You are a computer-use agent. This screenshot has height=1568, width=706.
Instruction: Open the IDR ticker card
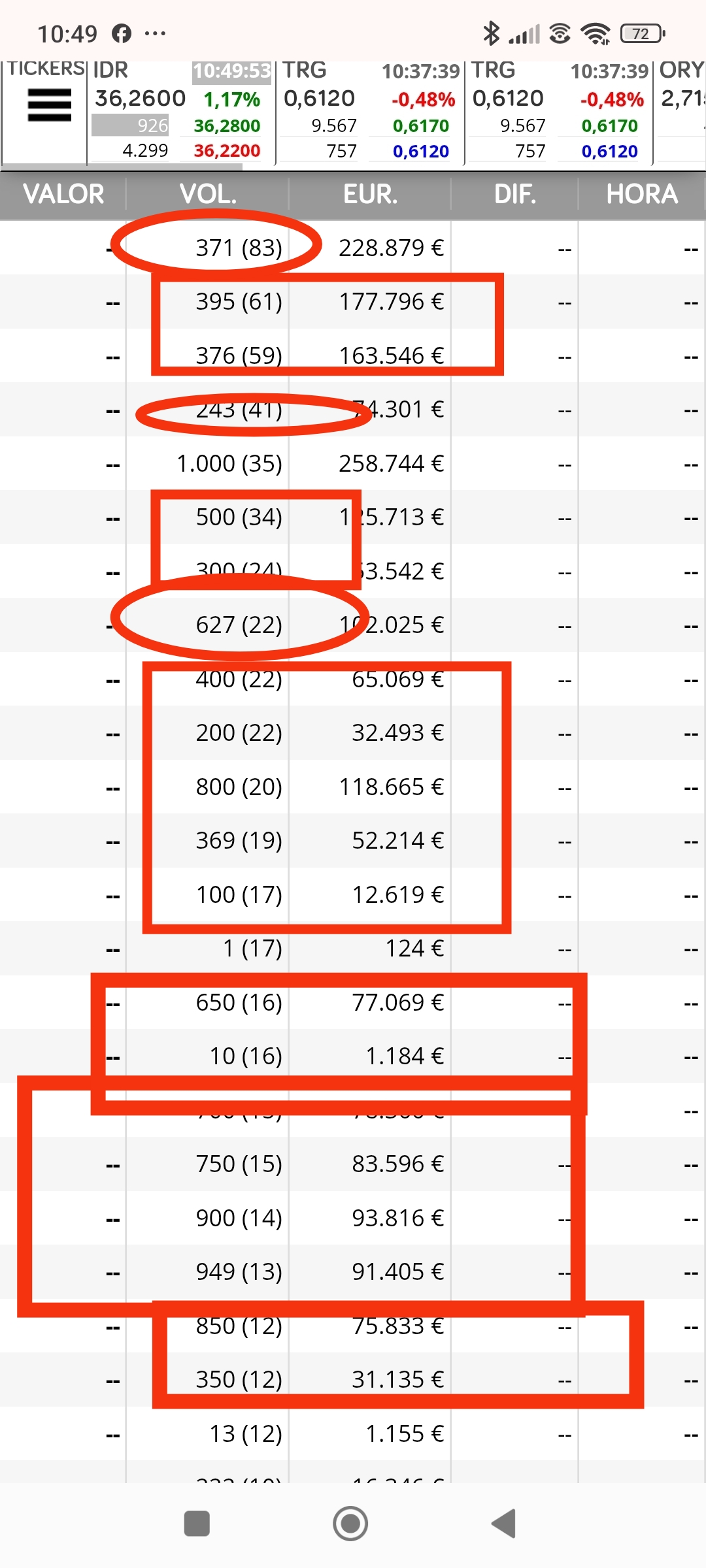[x=181, y=111]
